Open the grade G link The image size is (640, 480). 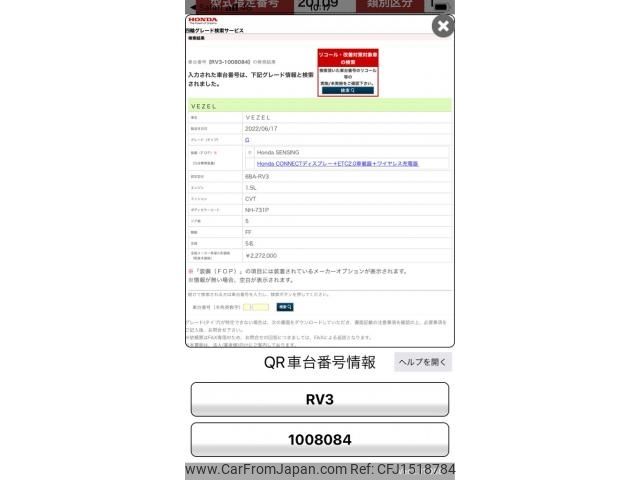pos(247,140)
